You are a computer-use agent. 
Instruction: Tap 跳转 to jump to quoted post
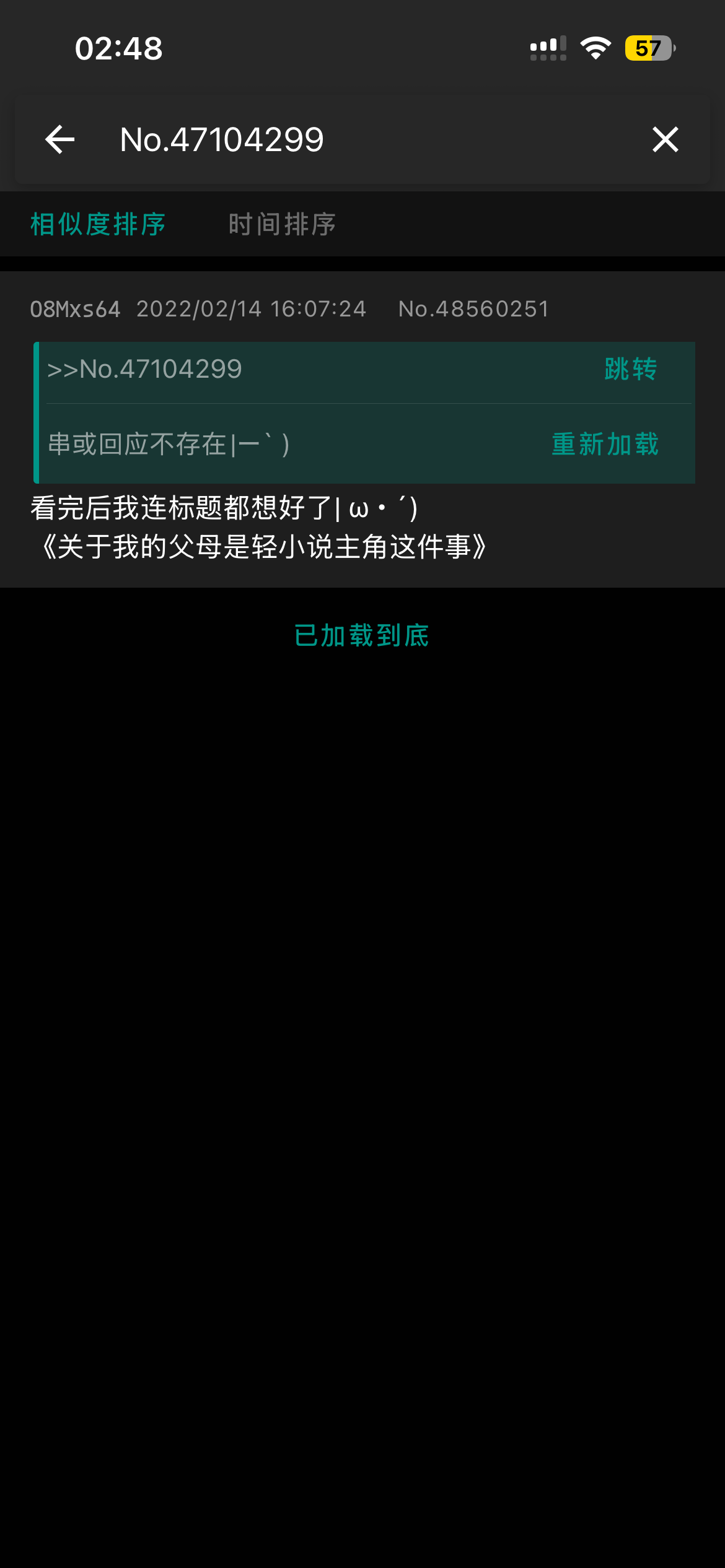pyautogui.click(x=630, y=370)
